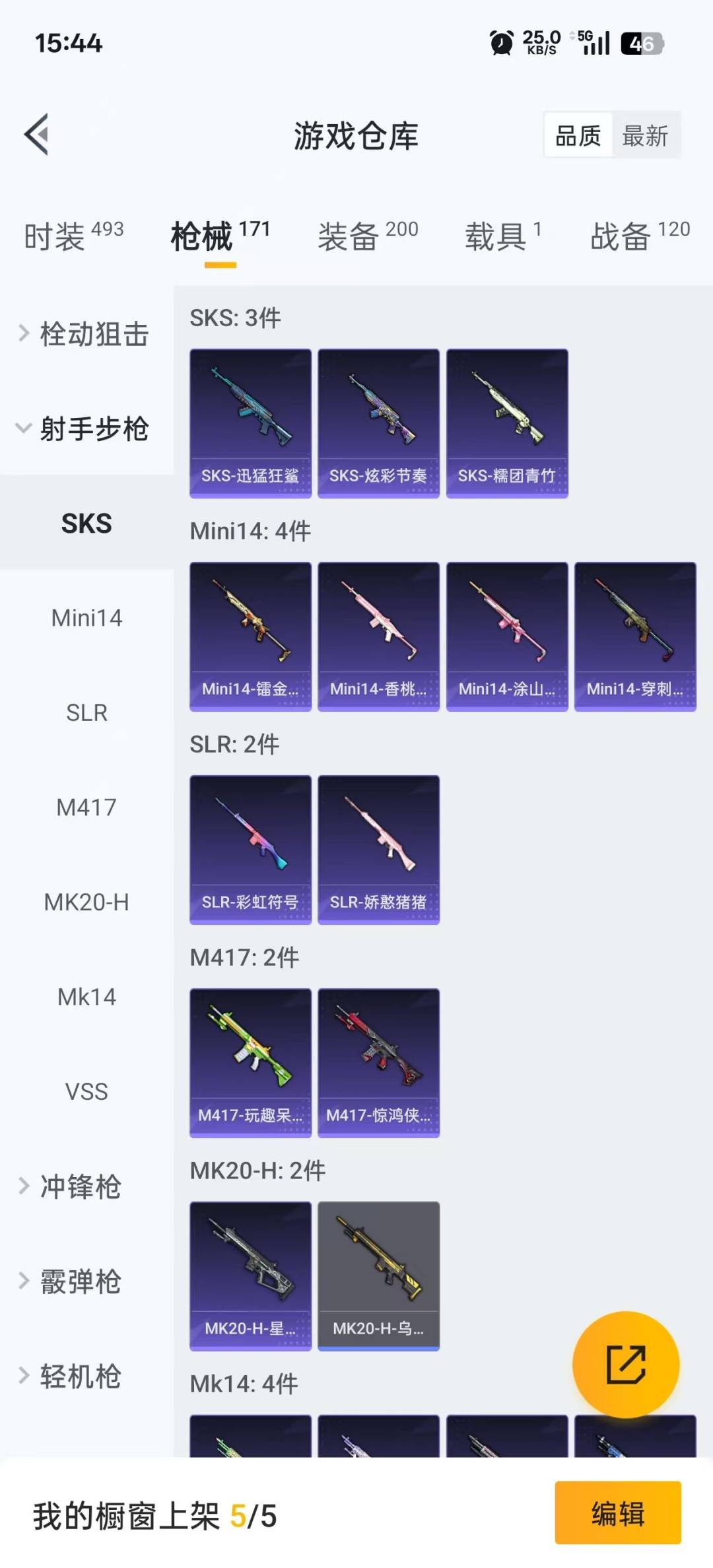Viewport: 713px width, 1568px height.
Task: Select VSS in the sidebar
Action: tap(86, 1091)
